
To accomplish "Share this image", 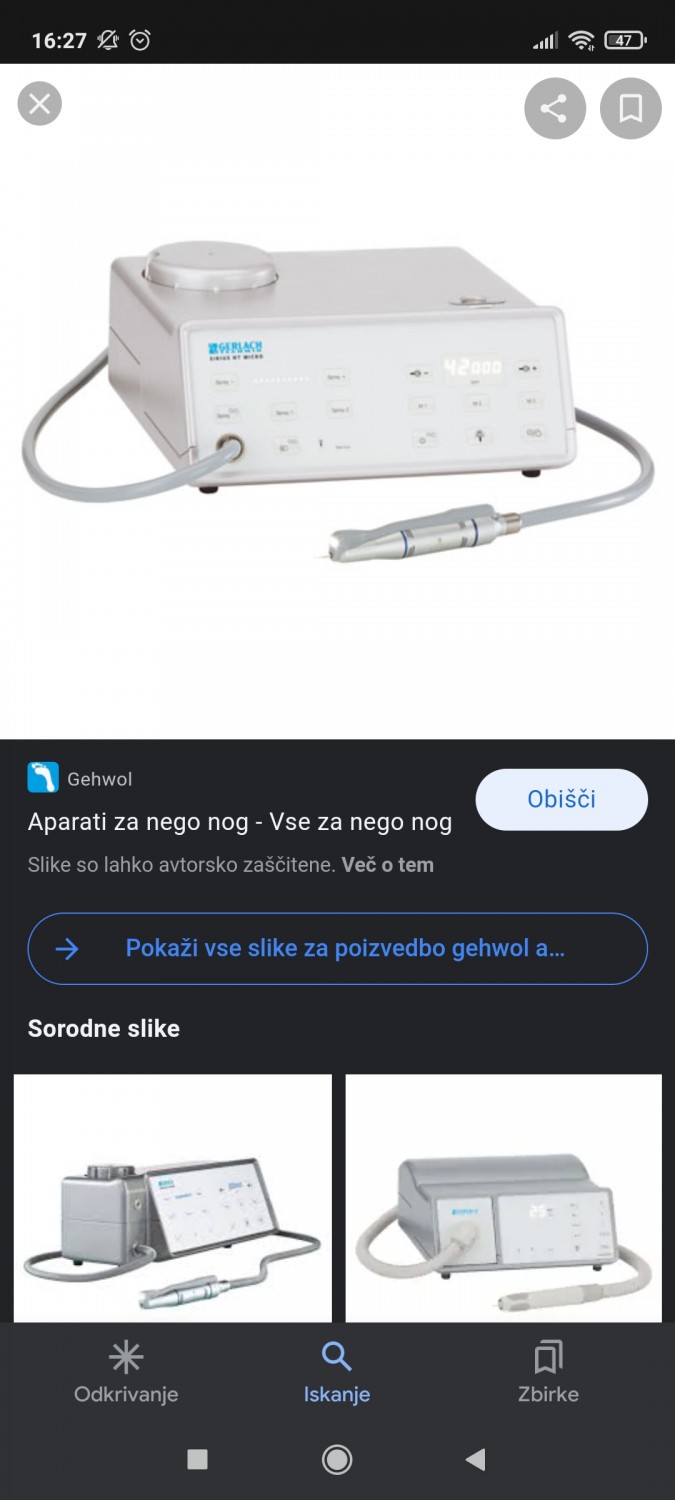I will coord(554,108).
